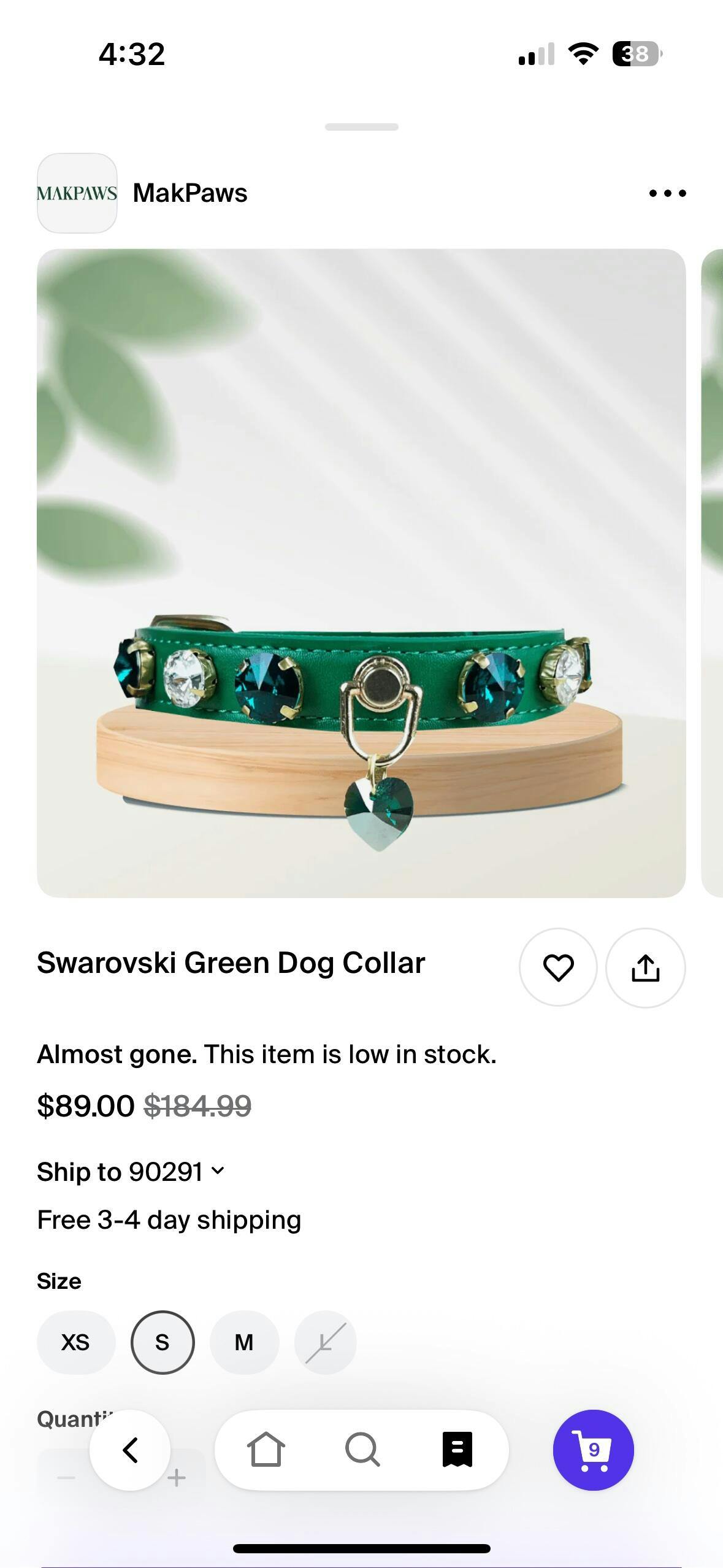The image size is (723, 1568).
Task: Open the MakPaws shop page
Action: (x=142, y=193)
